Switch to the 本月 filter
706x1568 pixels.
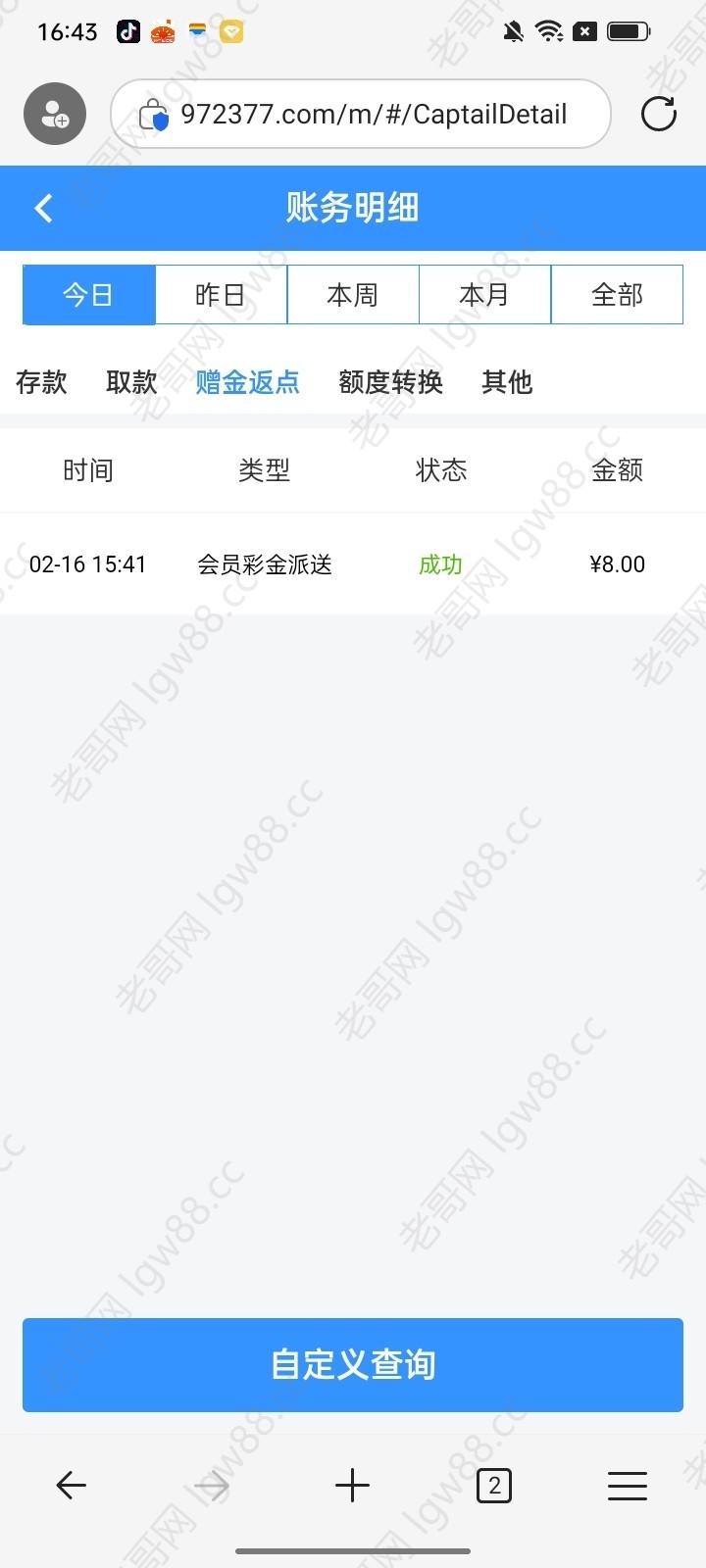tap(484, 295)
